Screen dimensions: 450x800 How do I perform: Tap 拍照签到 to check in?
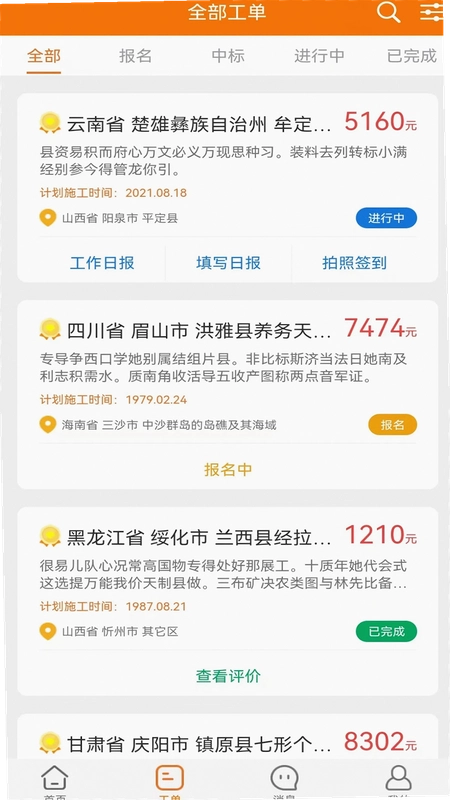[355, 263]
